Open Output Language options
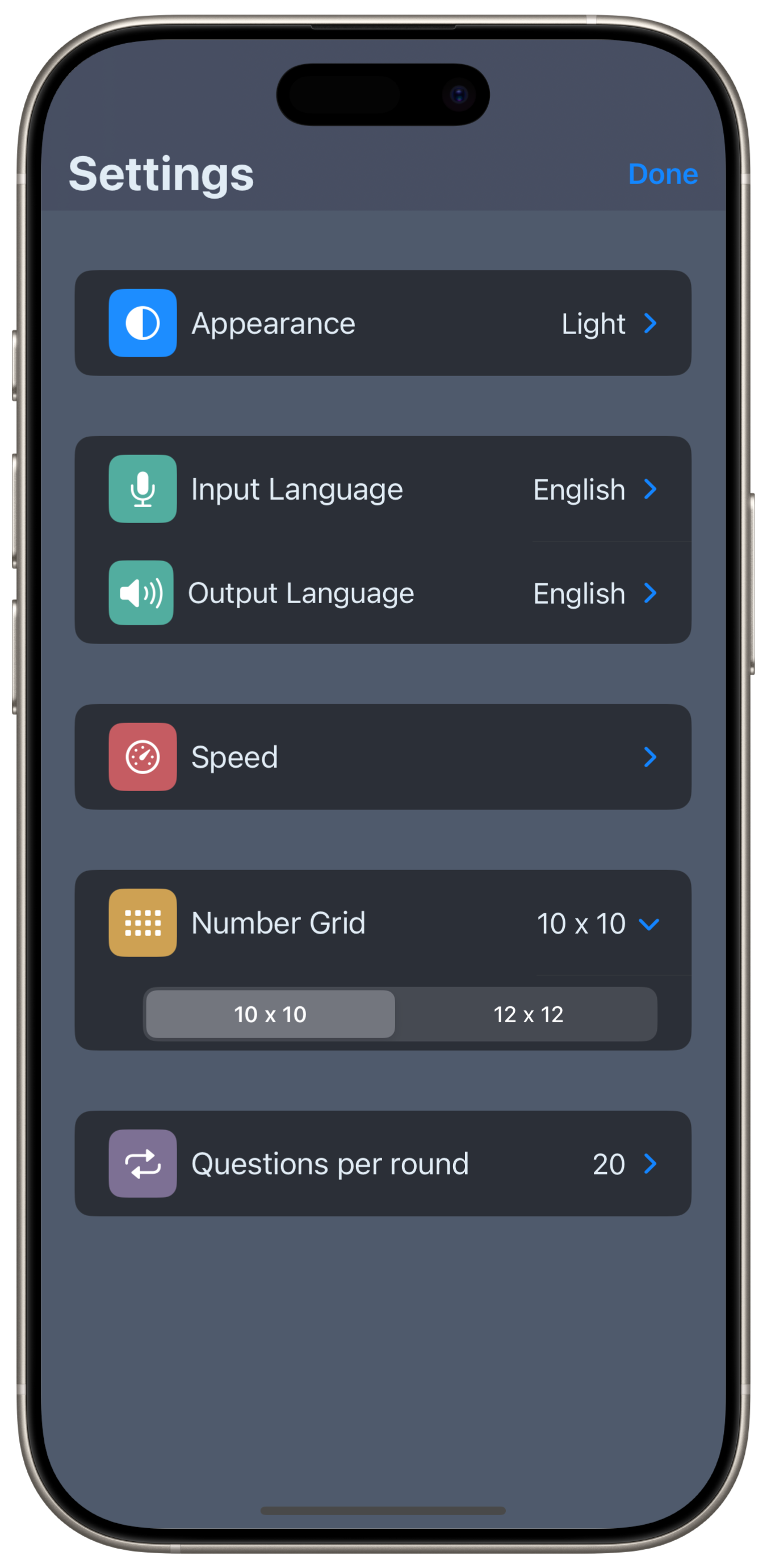767x1568 pixels. tap(382, 593)
